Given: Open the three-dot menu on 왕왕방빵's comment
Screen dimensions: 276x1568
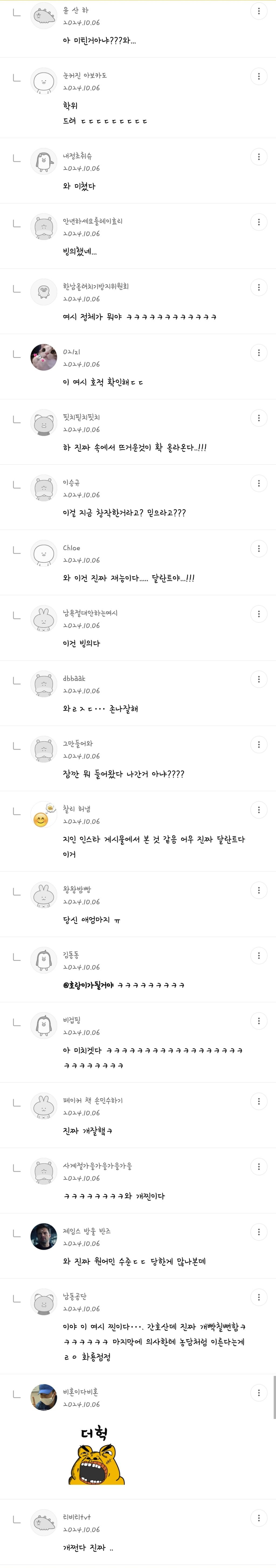Looking at the screenshot, I should (259, 891).
